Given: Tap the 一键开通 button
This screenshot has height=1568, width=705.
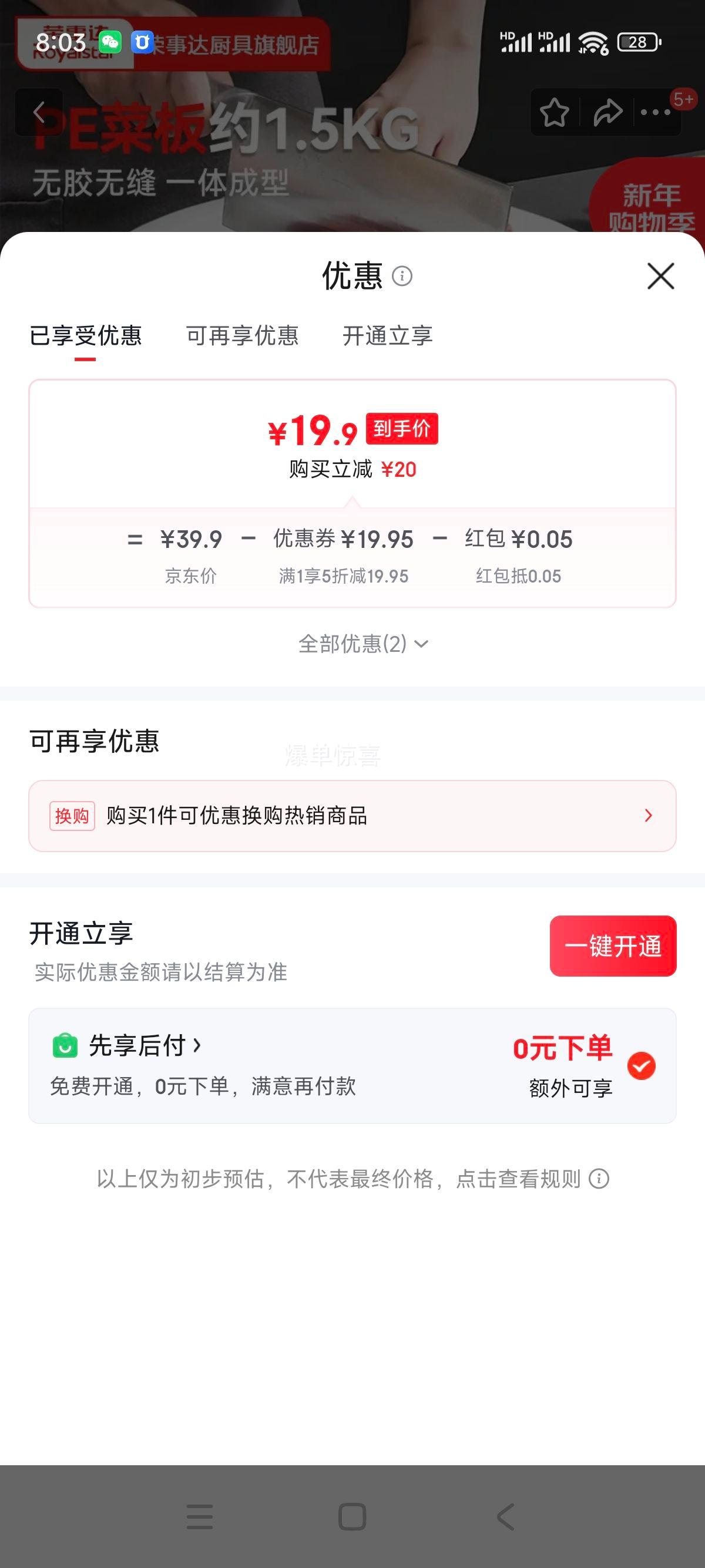Looking at the screenshot, I should pyautogui.click(x=612, y=947).
